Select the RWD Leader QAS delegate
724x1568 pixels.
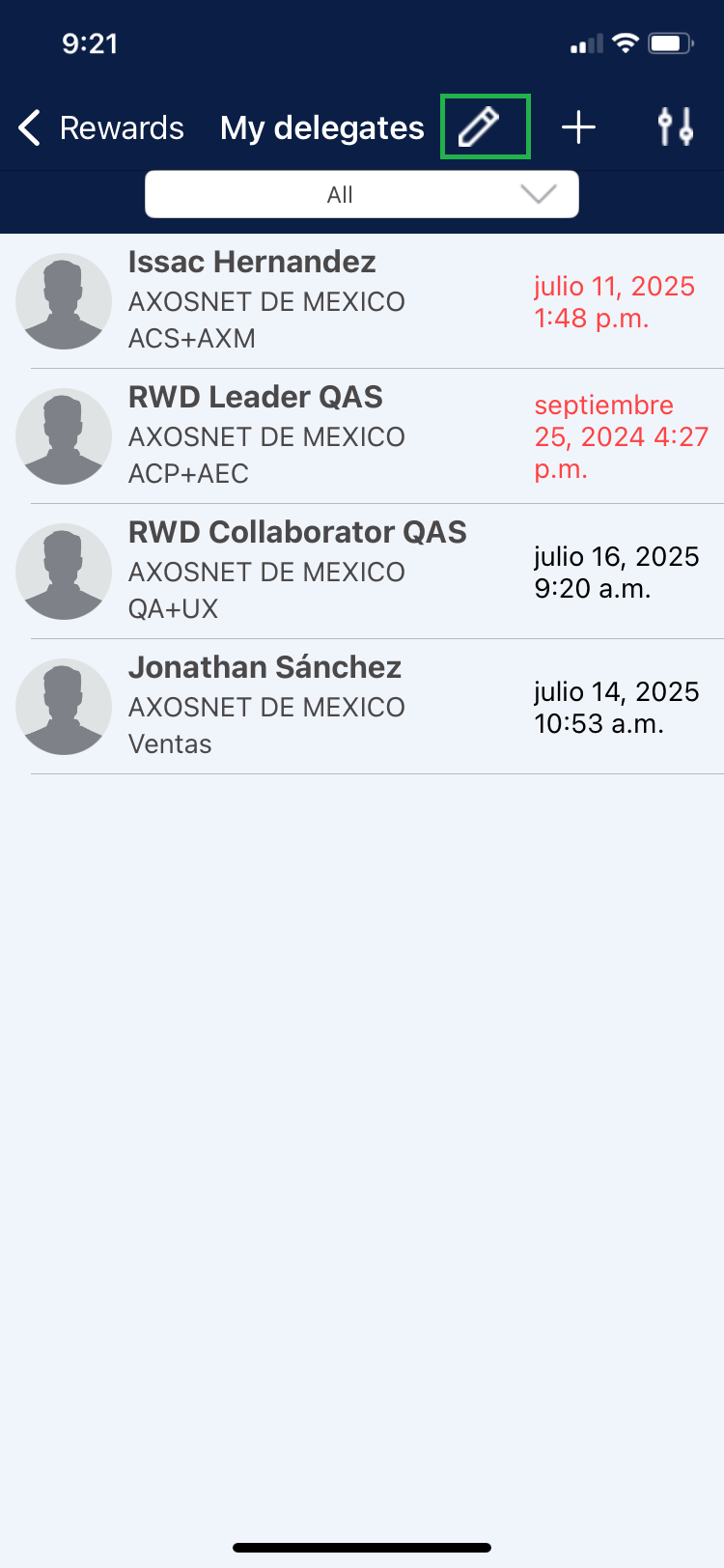tap(362, 435)
